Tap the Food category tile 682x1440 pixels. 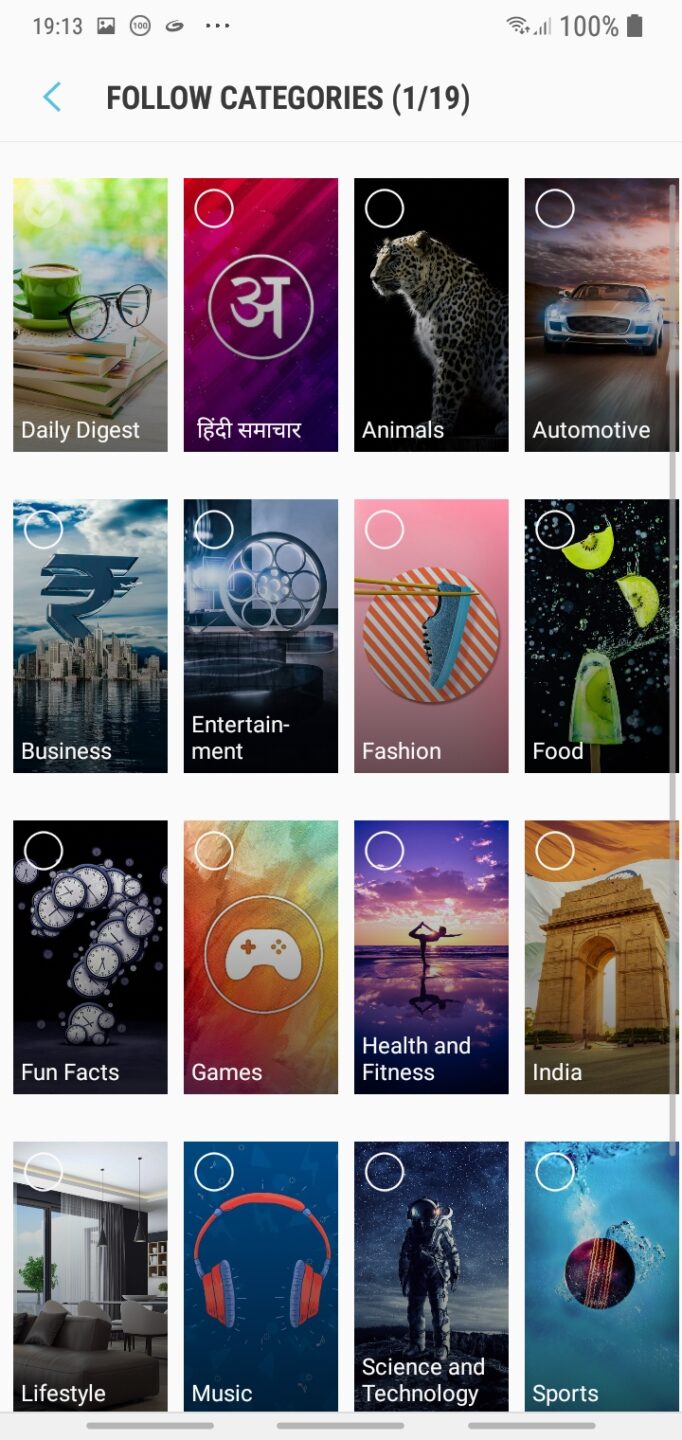[x=600, y=636]
